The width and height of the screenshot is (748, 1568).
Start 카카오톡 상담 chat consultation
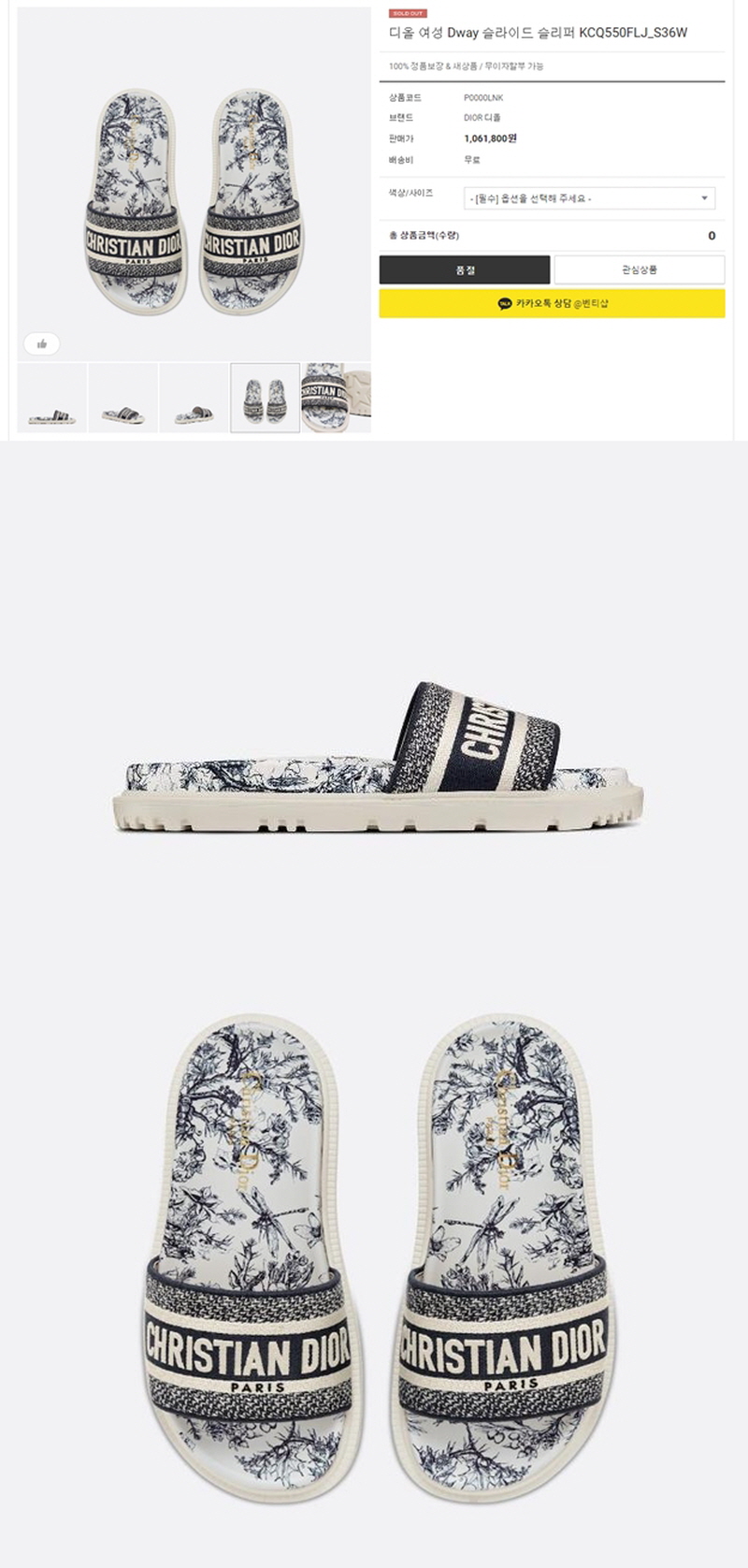[552, 303]
